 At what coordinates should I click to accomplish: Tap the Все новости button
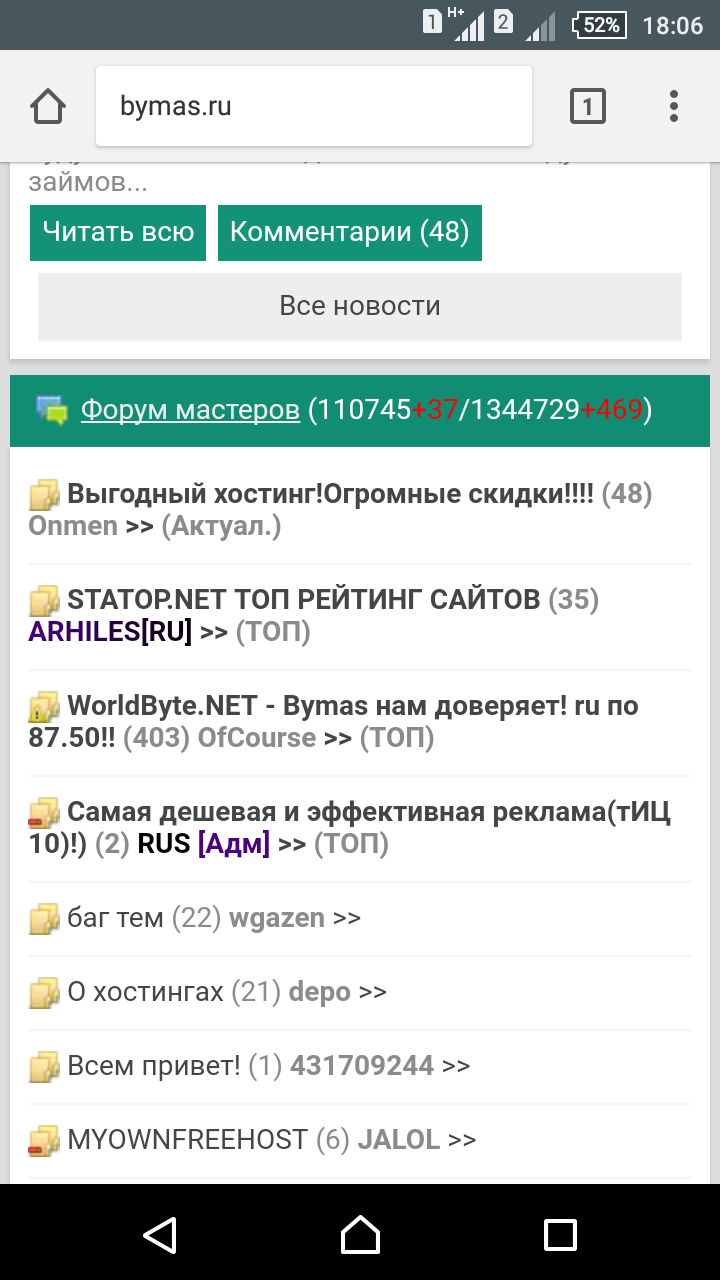point(360,306)
